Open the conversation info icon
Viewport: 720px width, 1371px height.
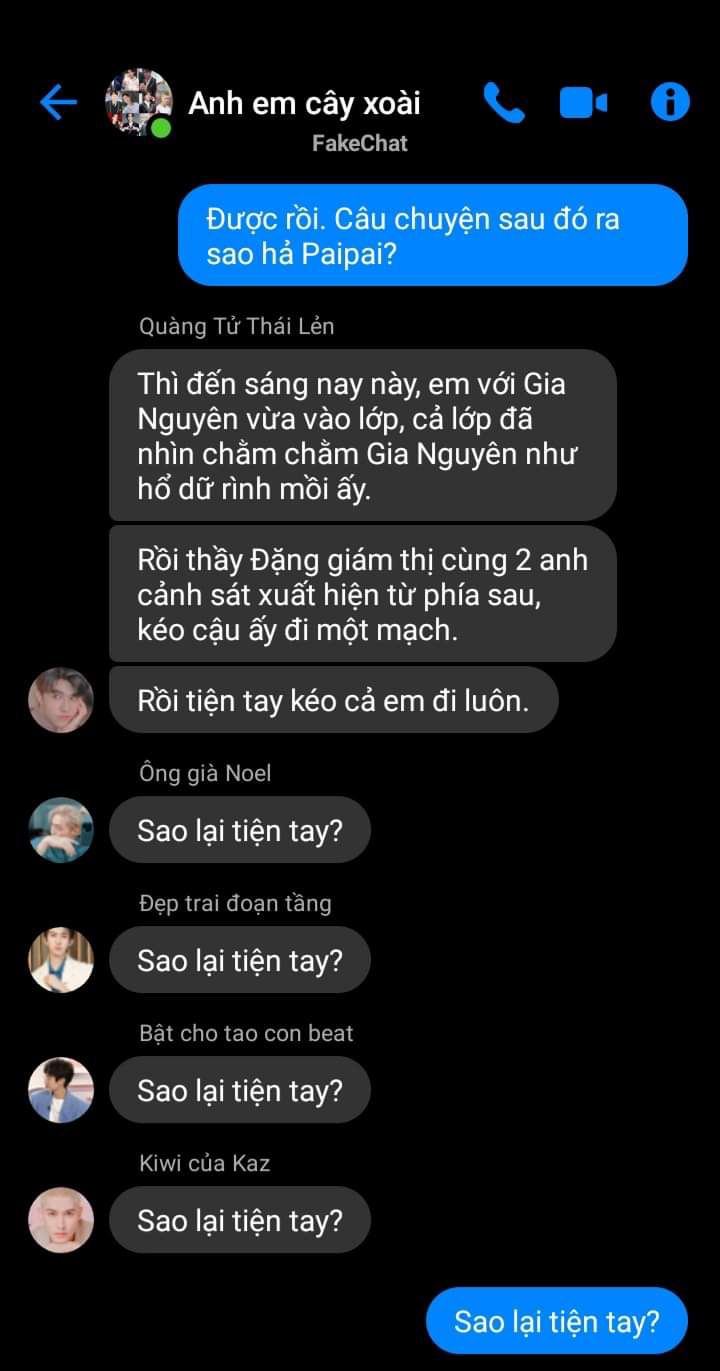pos(670,102)
